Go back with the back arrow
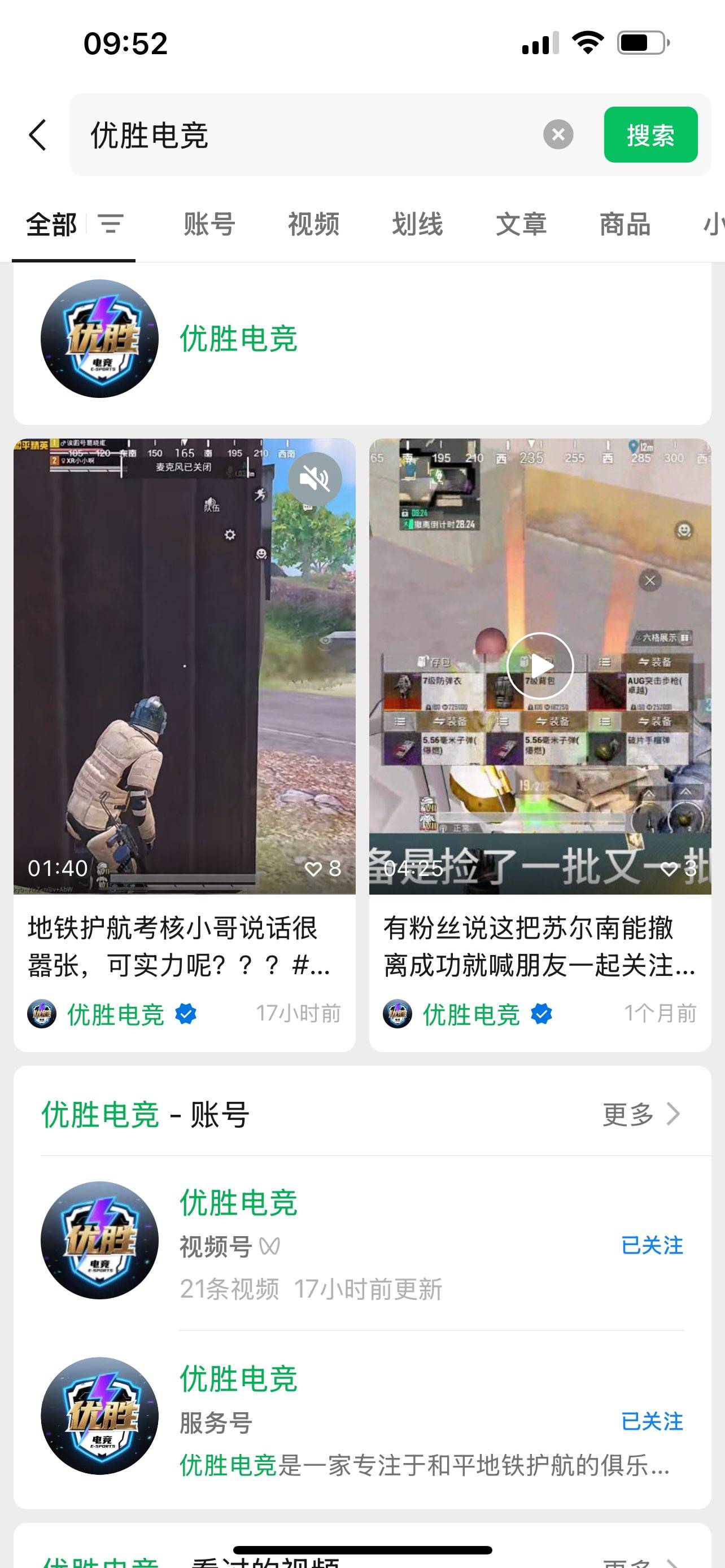Viewport: 725px width, 1568px height. pyautogui.click(x=38, y=134)
